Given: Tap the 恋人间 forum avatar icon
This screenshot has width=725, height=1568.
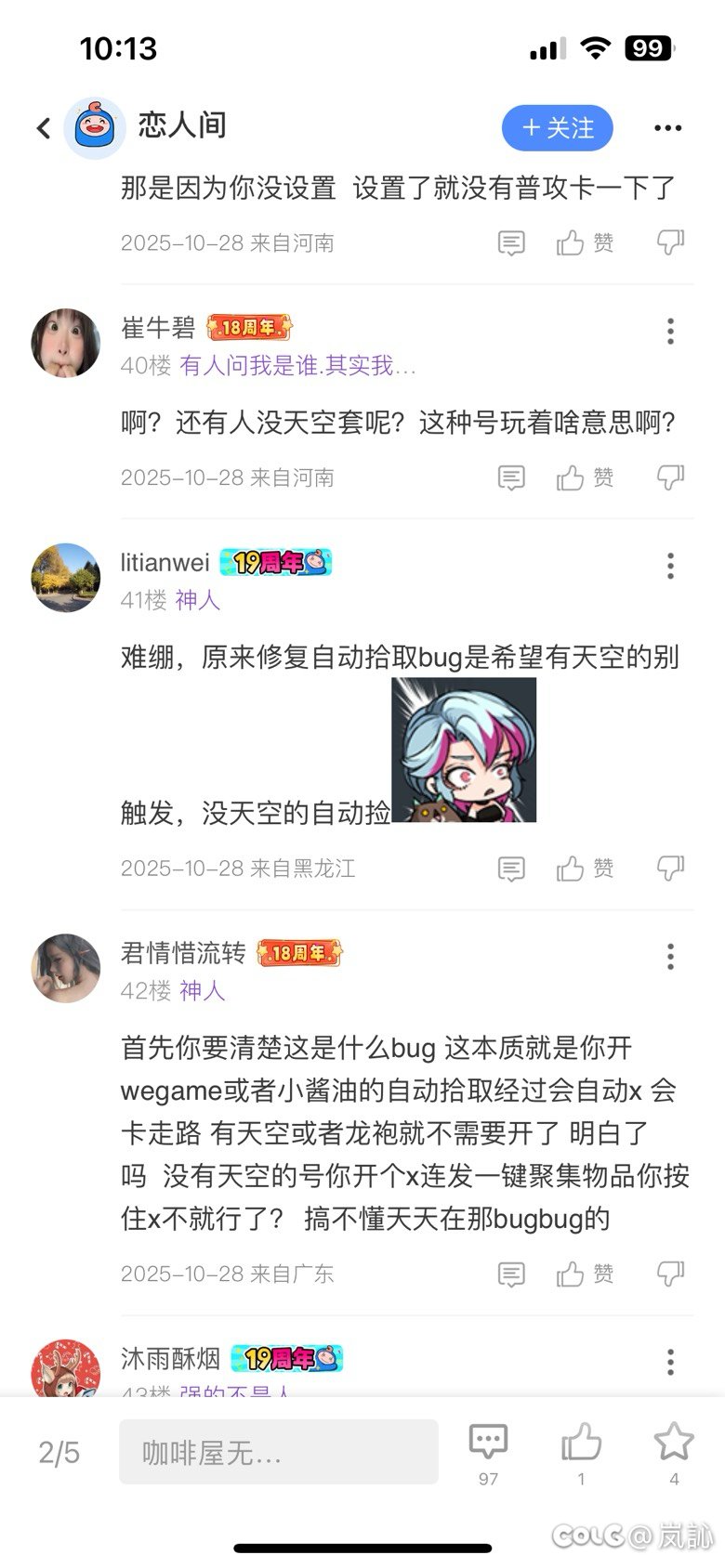Looking at the screenshot, I should [92, 127].
